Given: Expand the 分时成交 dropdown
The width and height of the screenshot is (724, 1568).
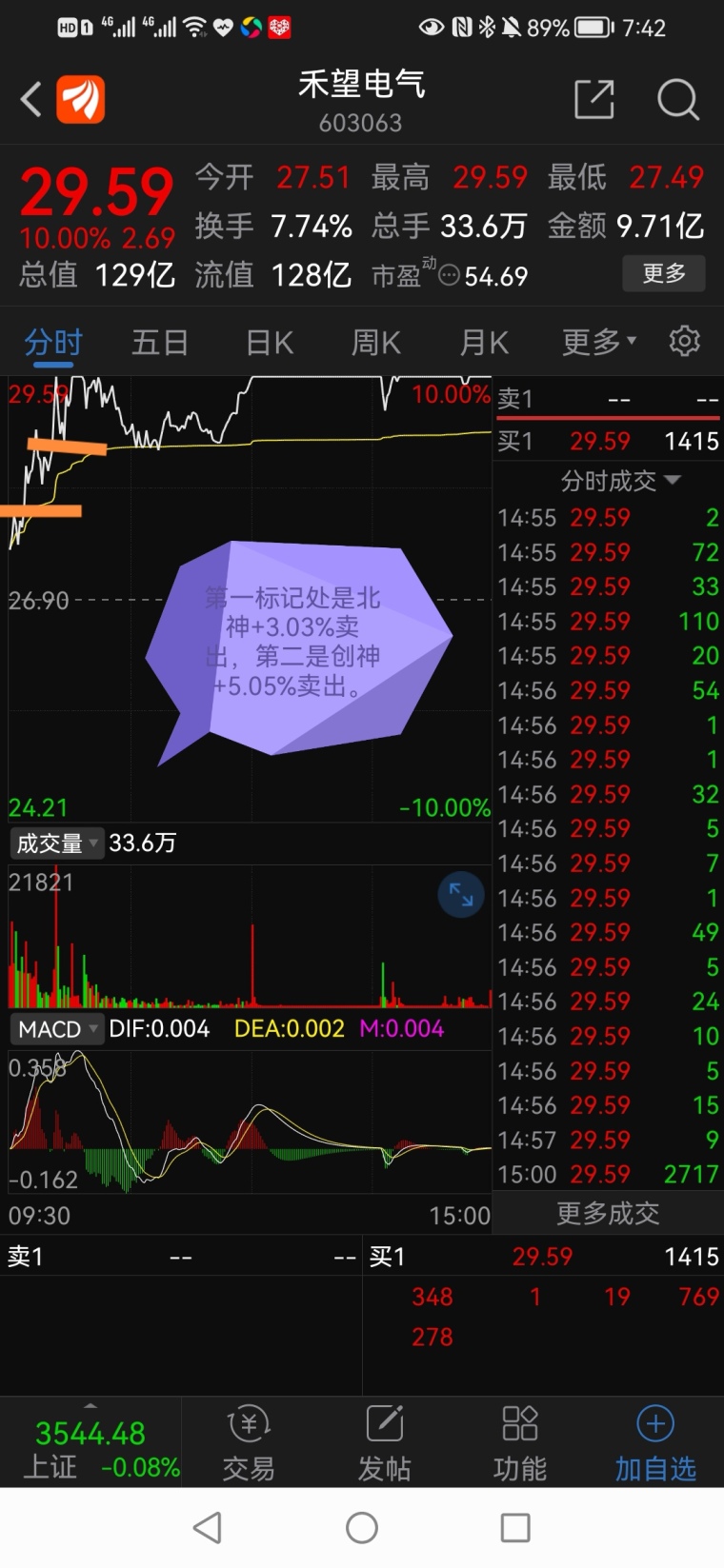Looking at the screenshot, I should point(619,481).
